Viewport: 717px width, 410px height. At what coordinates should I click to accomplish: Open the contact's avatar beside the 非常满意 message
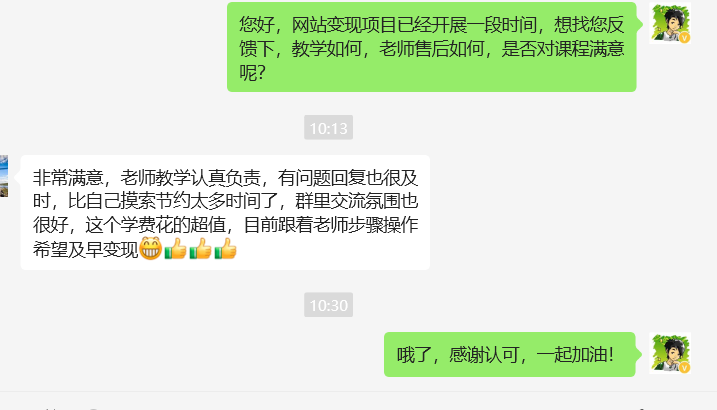(4, 175)
